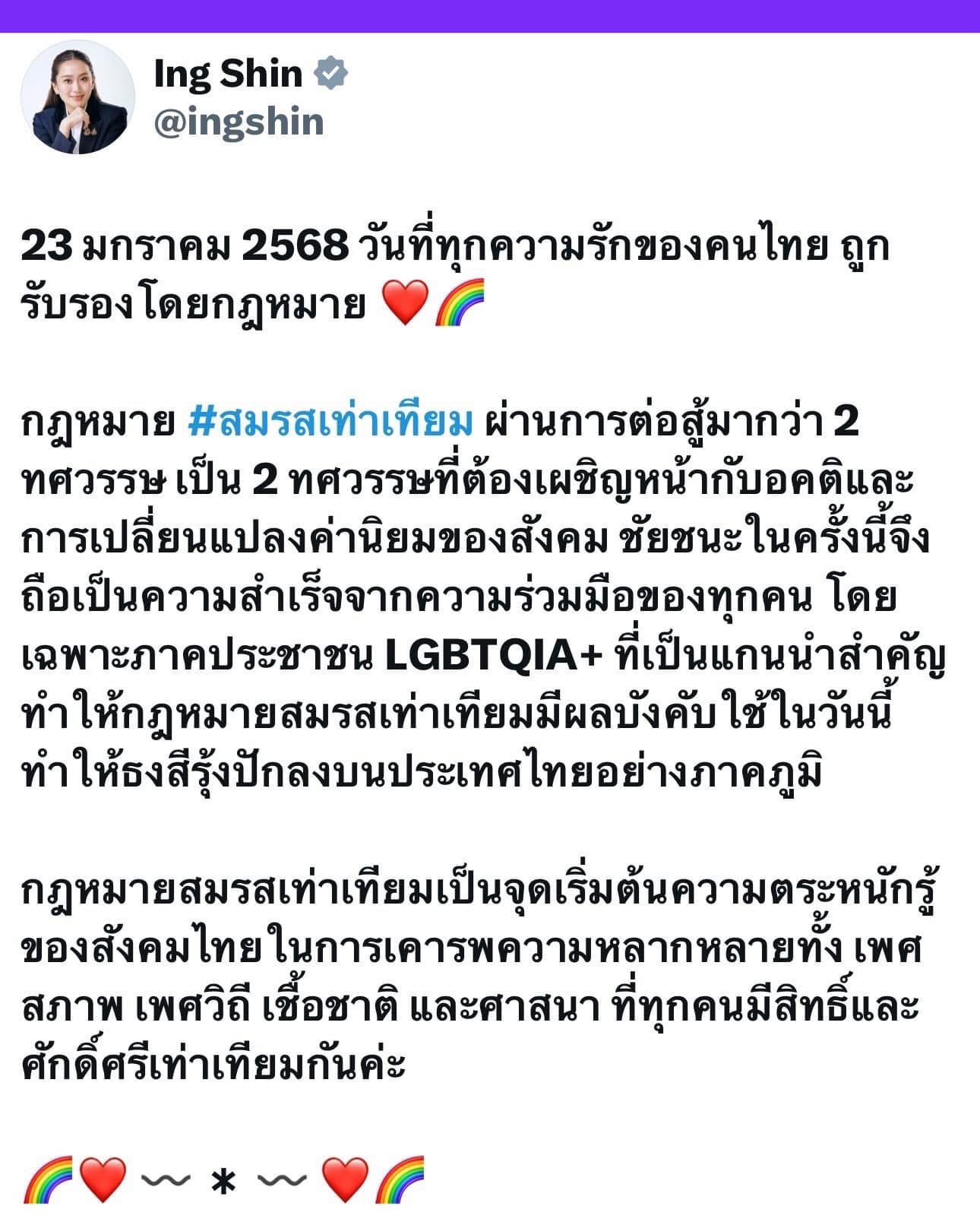
Task: Open Ing Shin's profile picture
Action: click(78, 97)
